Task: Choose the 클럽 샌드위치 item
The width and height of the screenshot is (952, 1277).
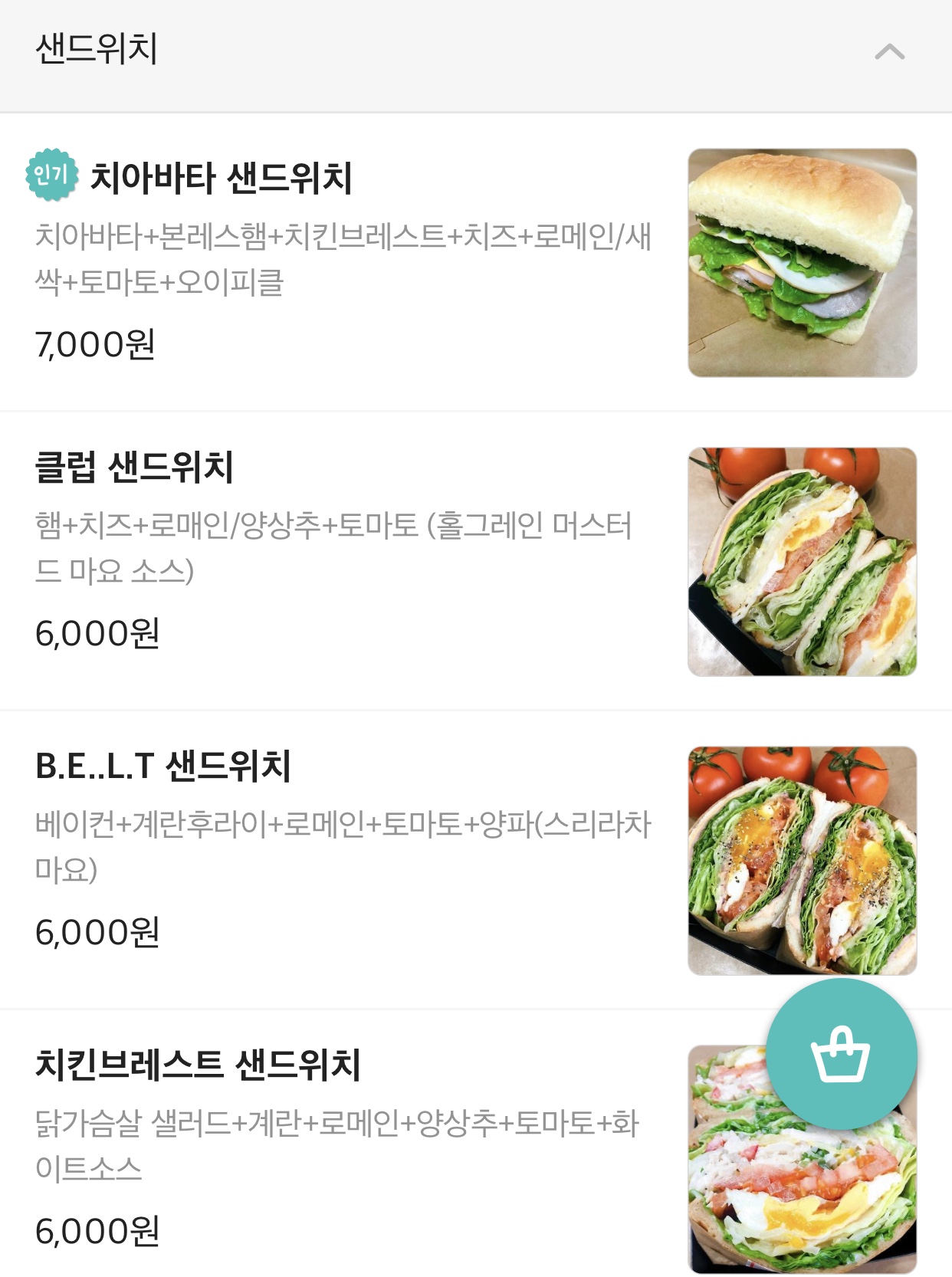Action: pos(134,468)
